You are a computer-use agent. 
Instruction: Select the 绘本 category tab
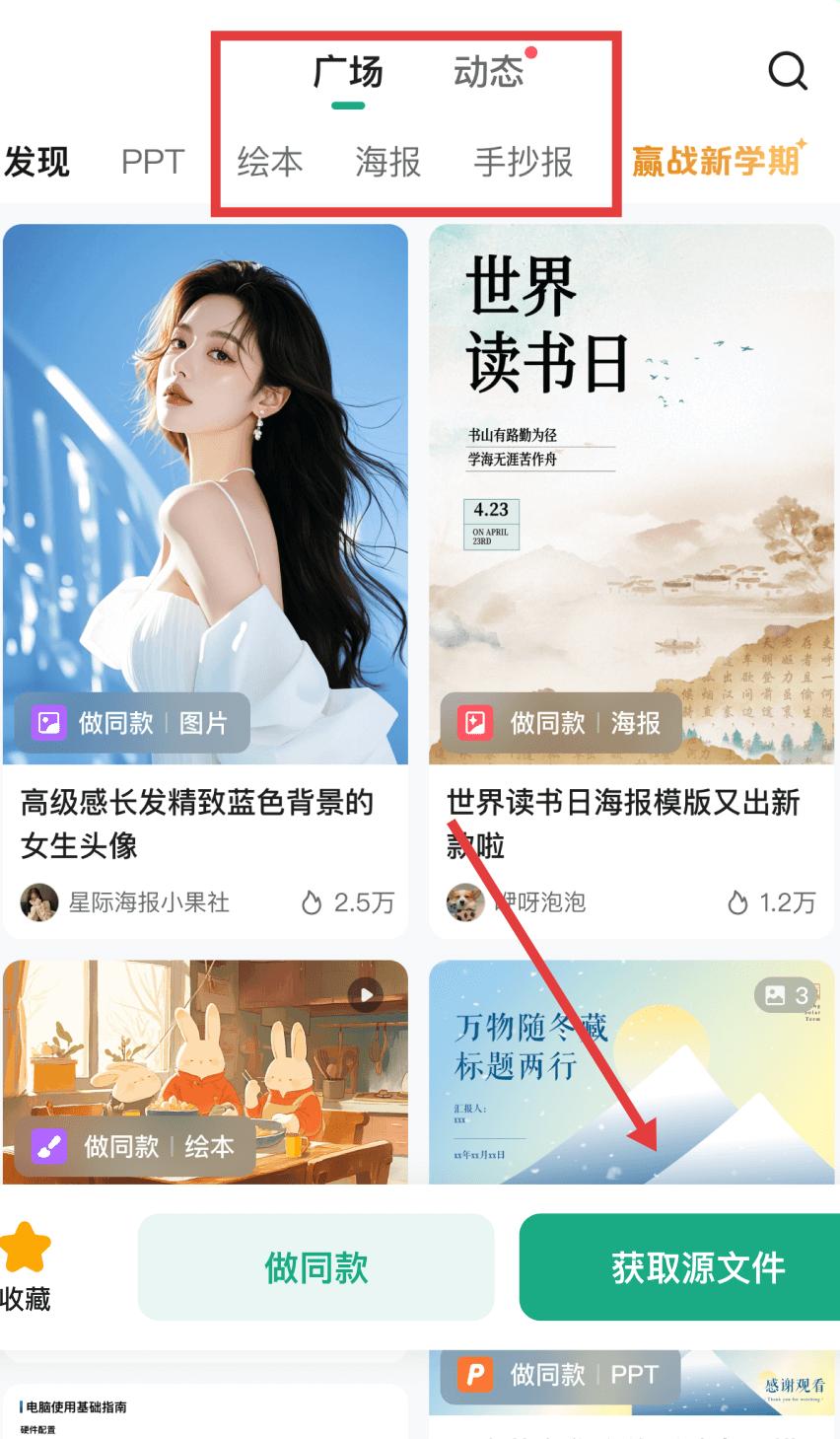[x=269, y=162]
